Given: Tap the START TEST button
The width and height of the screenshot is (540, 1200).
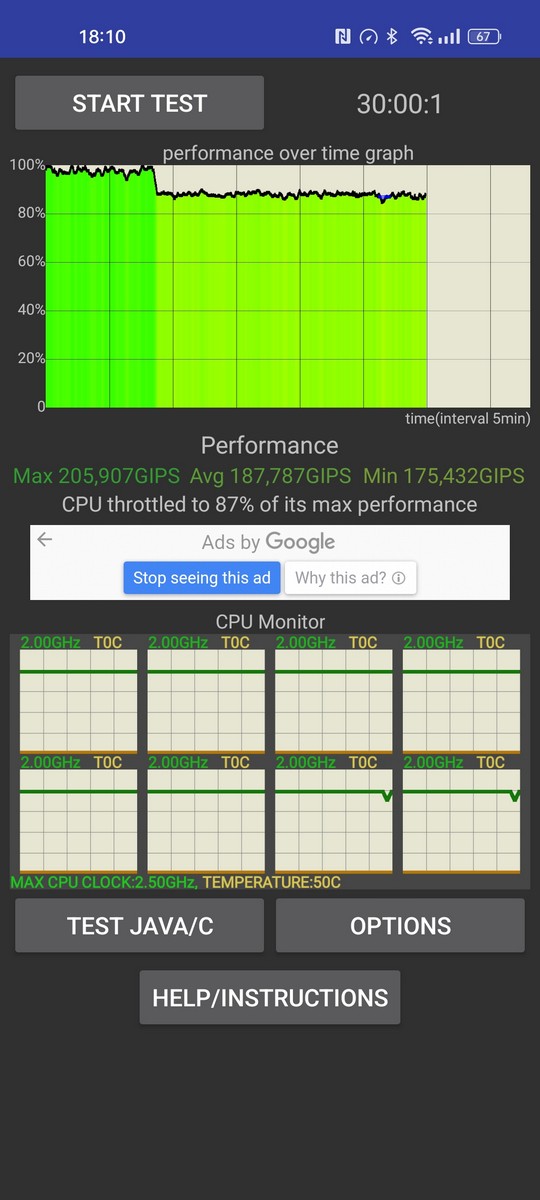Looking at the screenshot, I should pos(139,103).
